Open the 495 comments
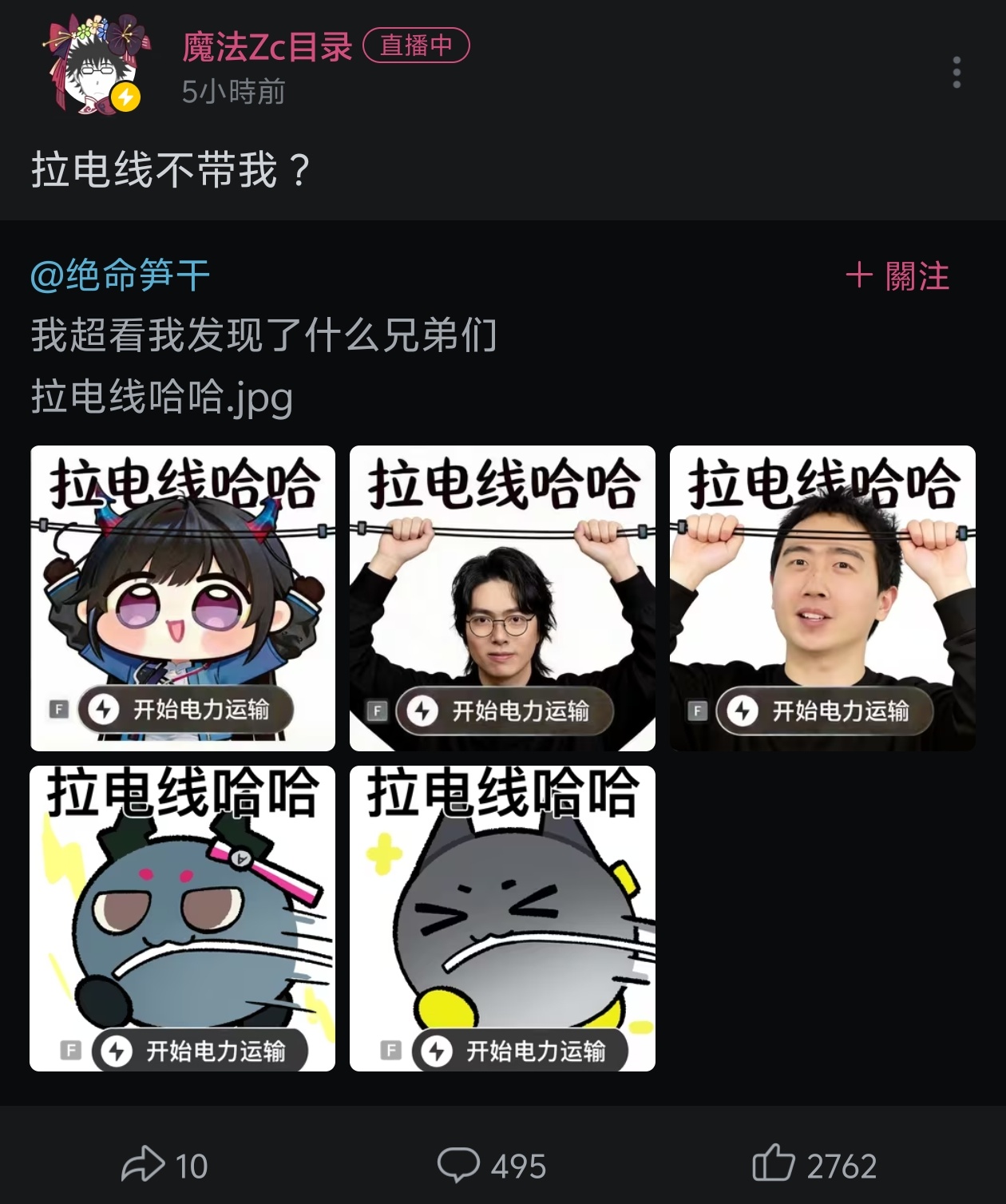The width and height of the screenshot is (1006, 1204). point(491,1165)
